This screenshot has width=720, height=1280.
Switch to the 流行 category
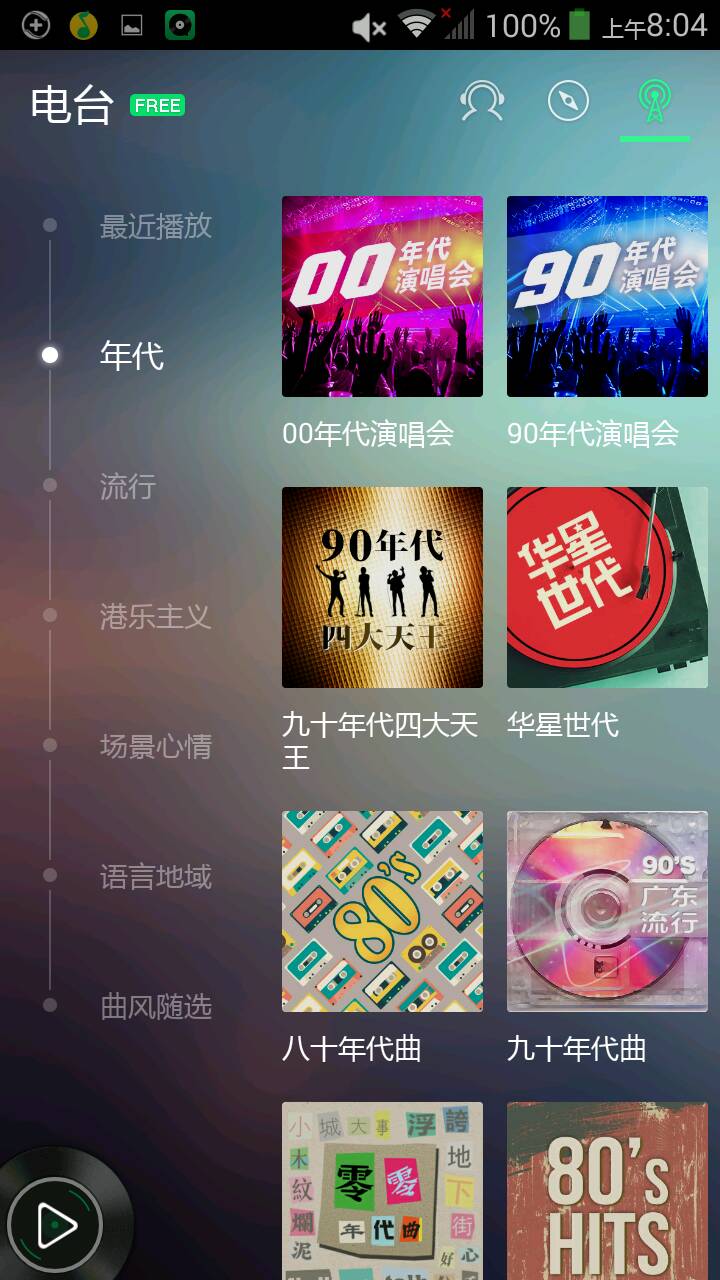[128, 486]
